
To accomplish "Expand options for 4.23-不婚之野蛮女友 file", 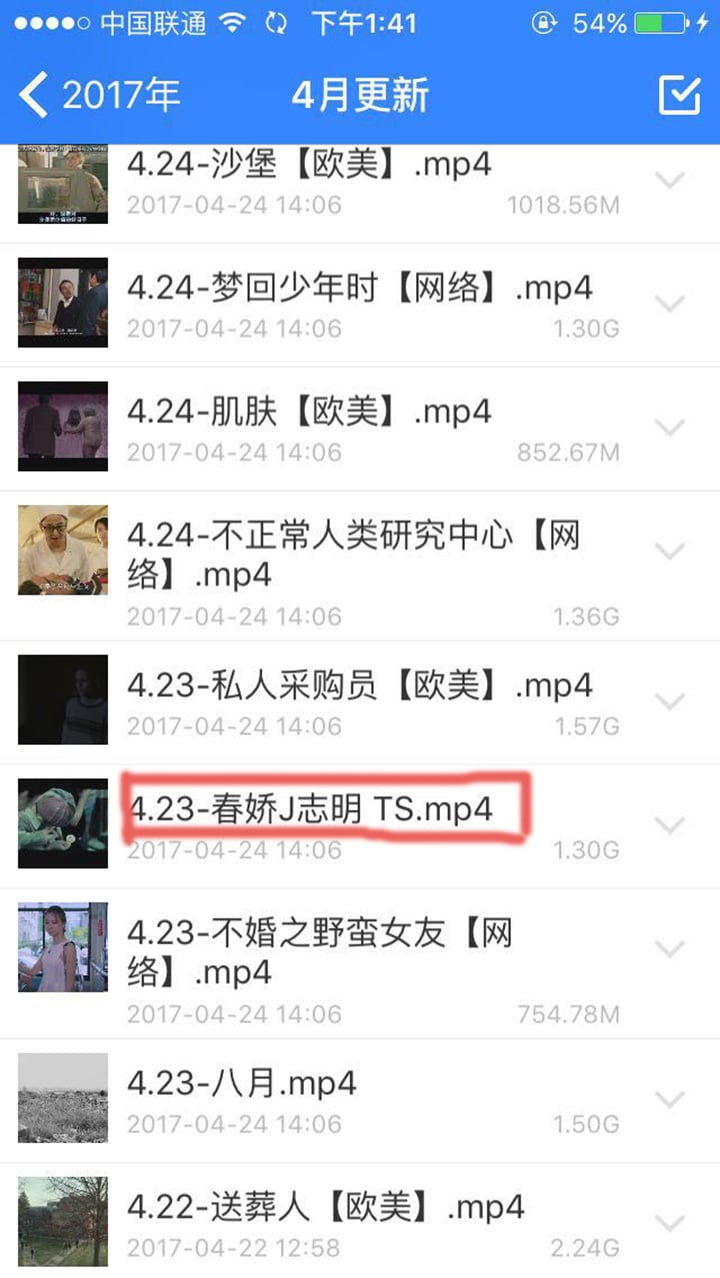I will point(669,948).
